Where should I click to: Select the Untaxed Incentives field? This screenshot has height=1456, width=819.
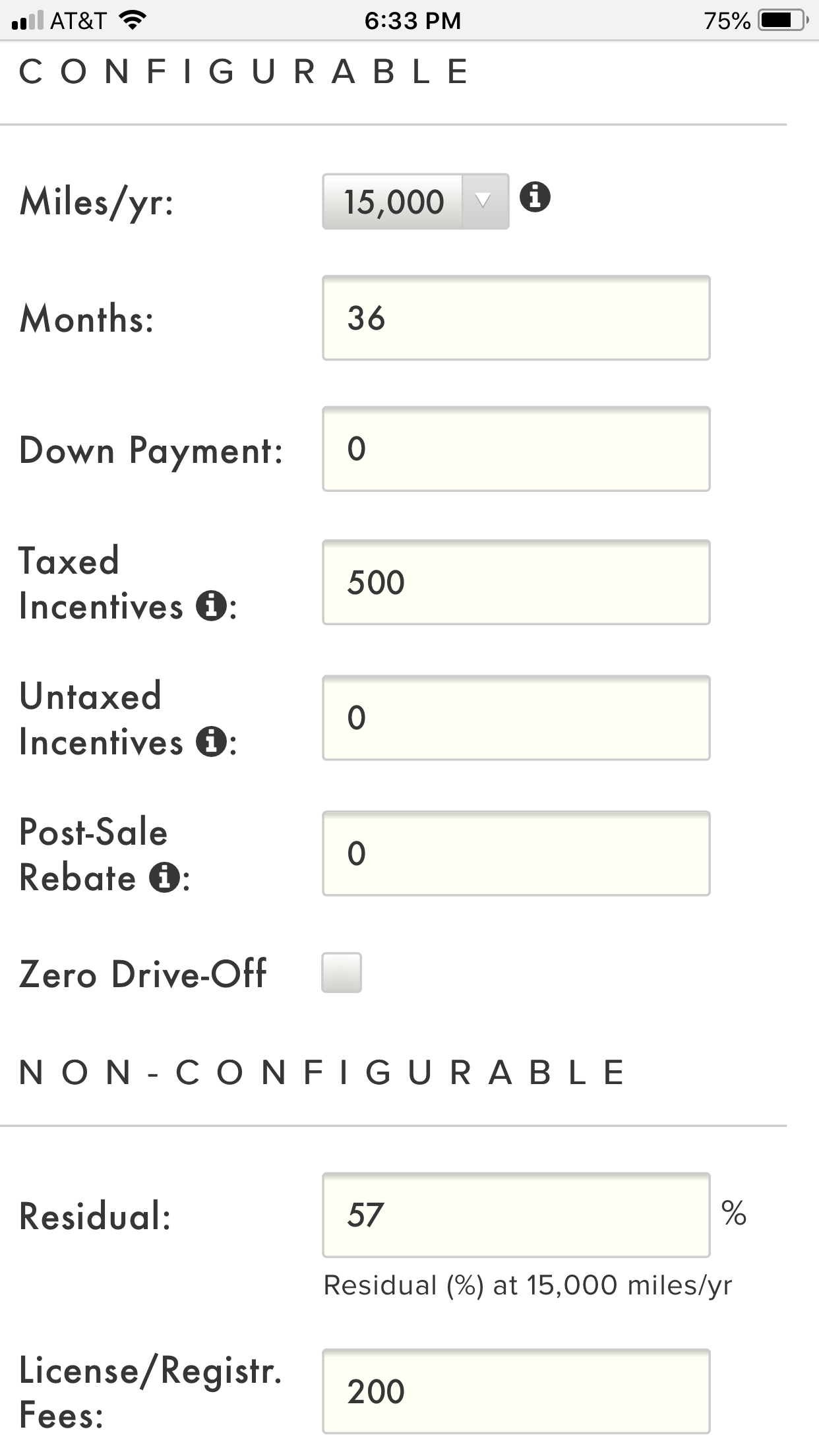pos(516,717)
